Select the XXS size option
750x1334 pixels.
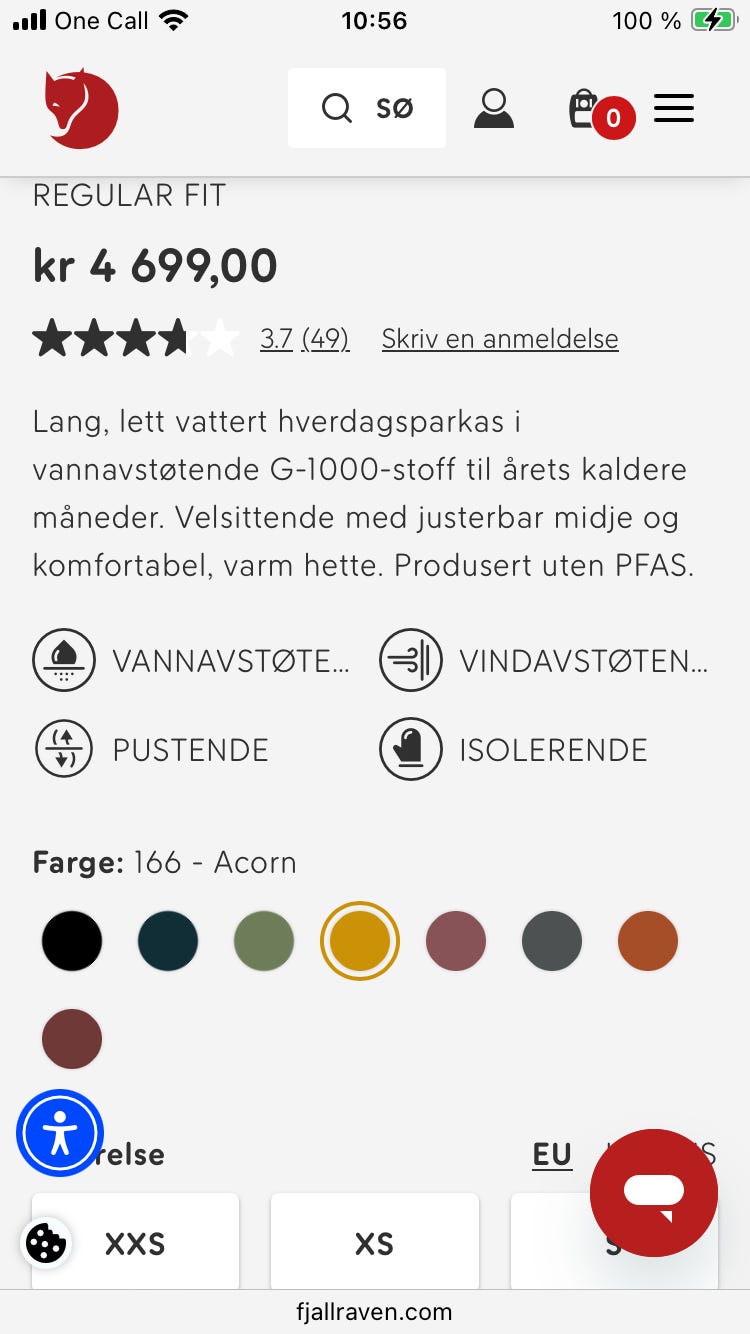pyautogui.click(x=135, y=1243)
